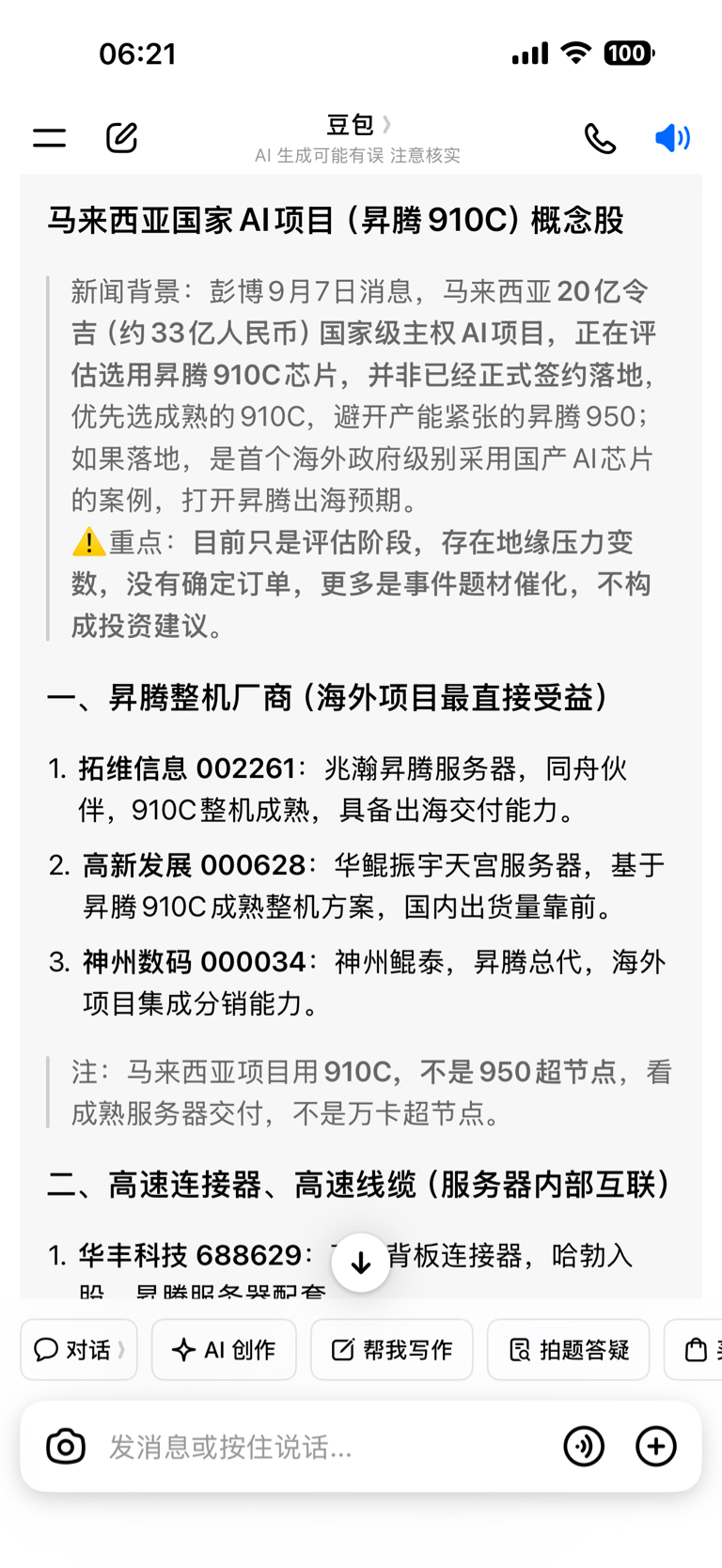Open the 拍题答疑 chip
Image resolution: width=722 pixels, height=1568 pixels.
pos(569,1349)
